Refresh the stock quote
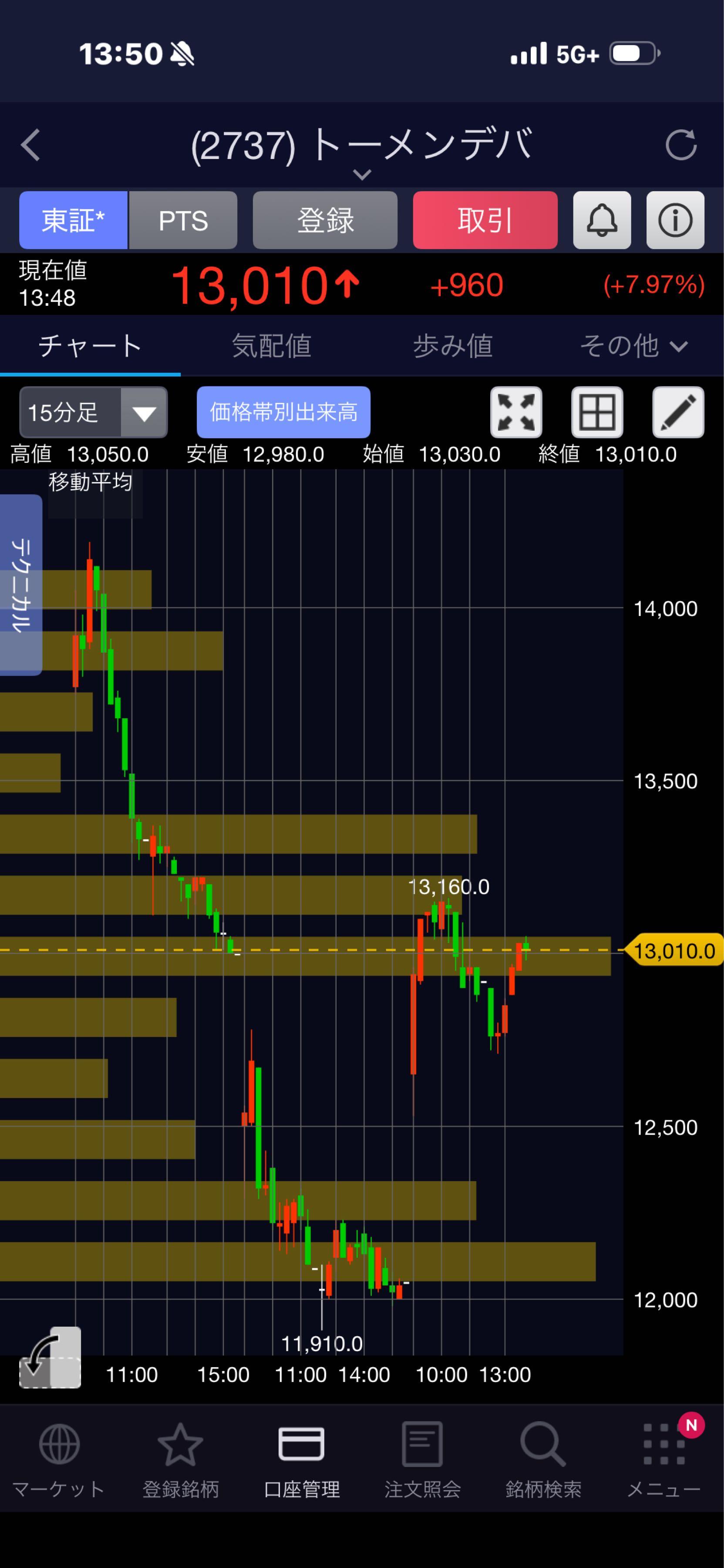Screen dimensions: 724x1568 pyautogui.click(x=680, y=145)
